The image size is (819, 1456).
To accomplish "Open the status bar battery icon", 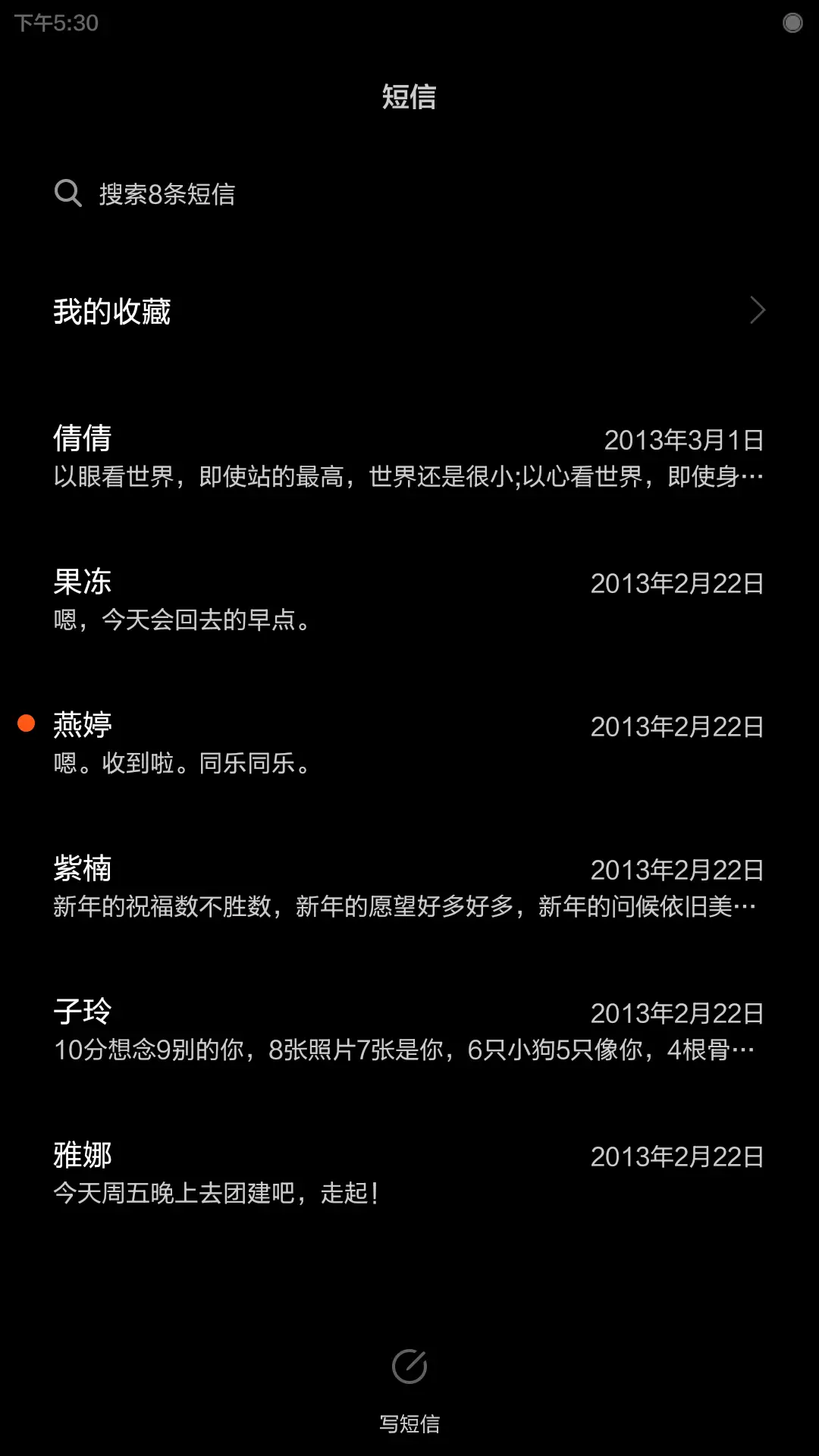I will 792,24.
